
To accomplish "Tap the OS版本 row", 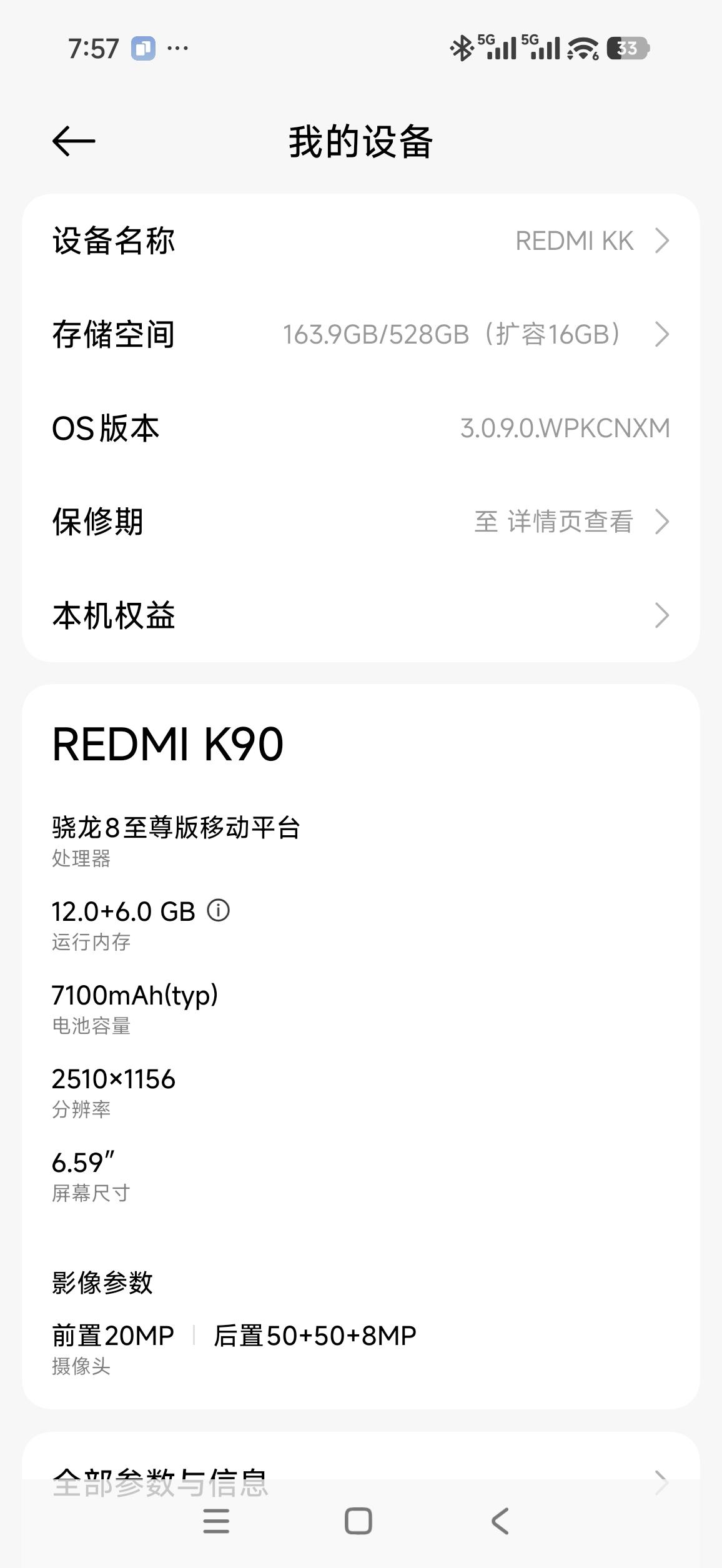I will [x=361, y=429].
